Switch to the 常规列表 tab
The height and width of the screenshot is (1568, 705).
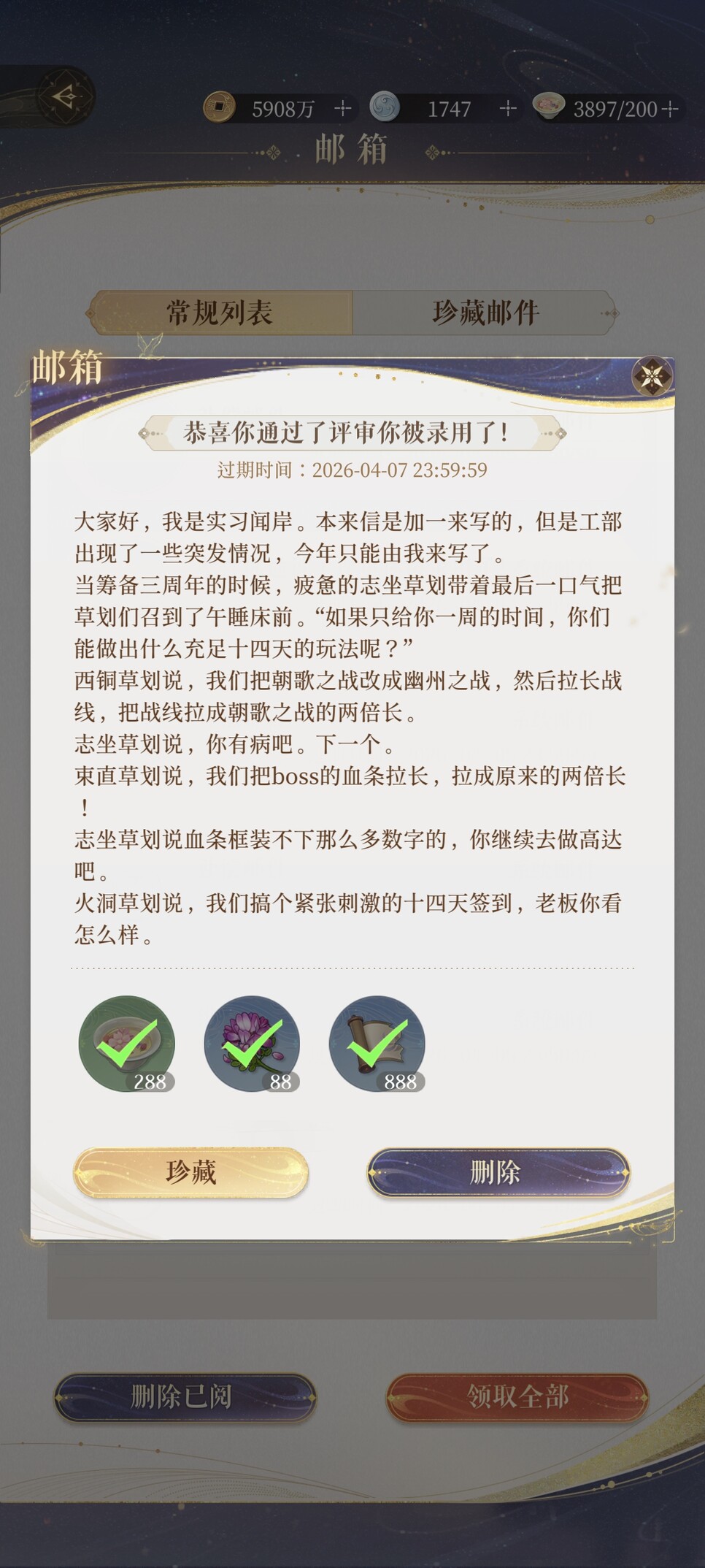(220, 313)
